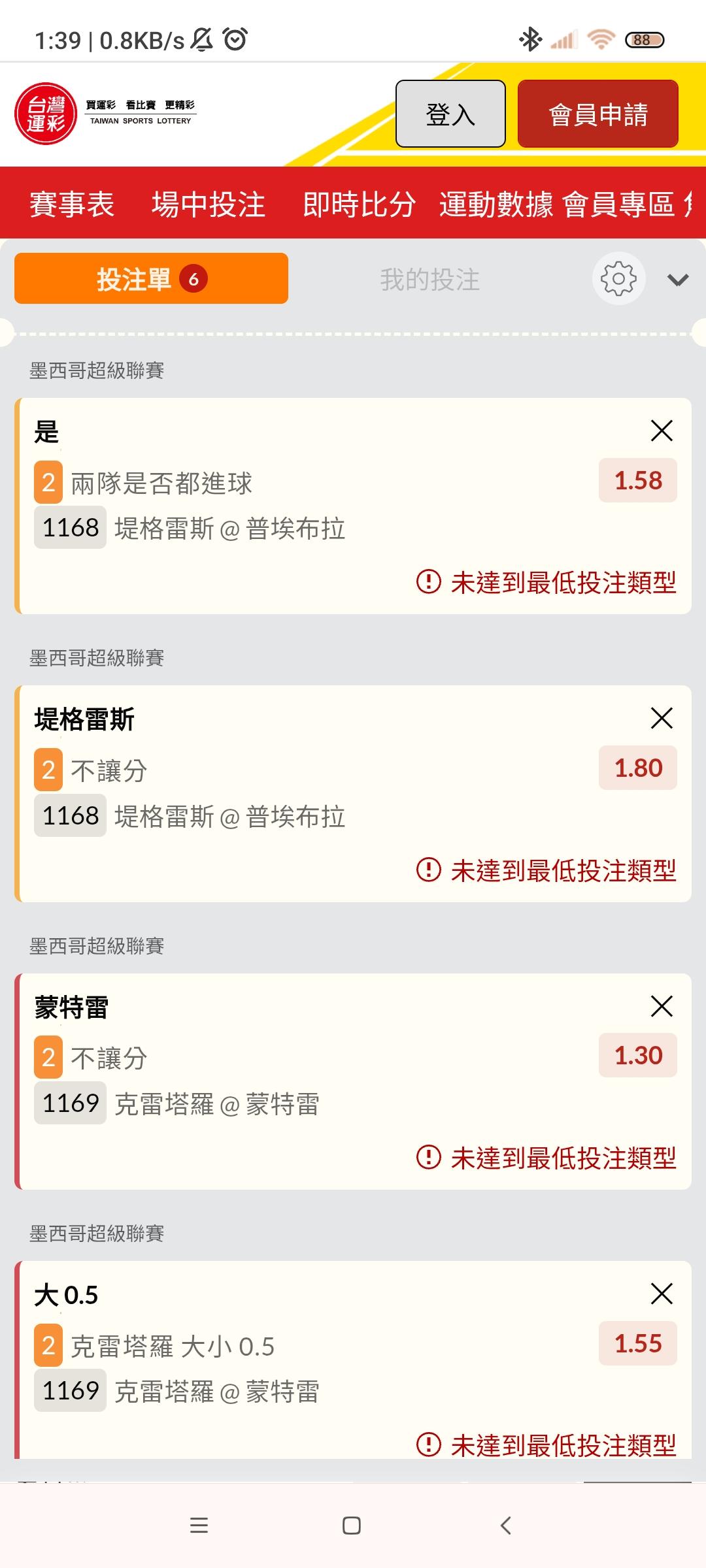Select the 投注單 bet slip tab

151,278
